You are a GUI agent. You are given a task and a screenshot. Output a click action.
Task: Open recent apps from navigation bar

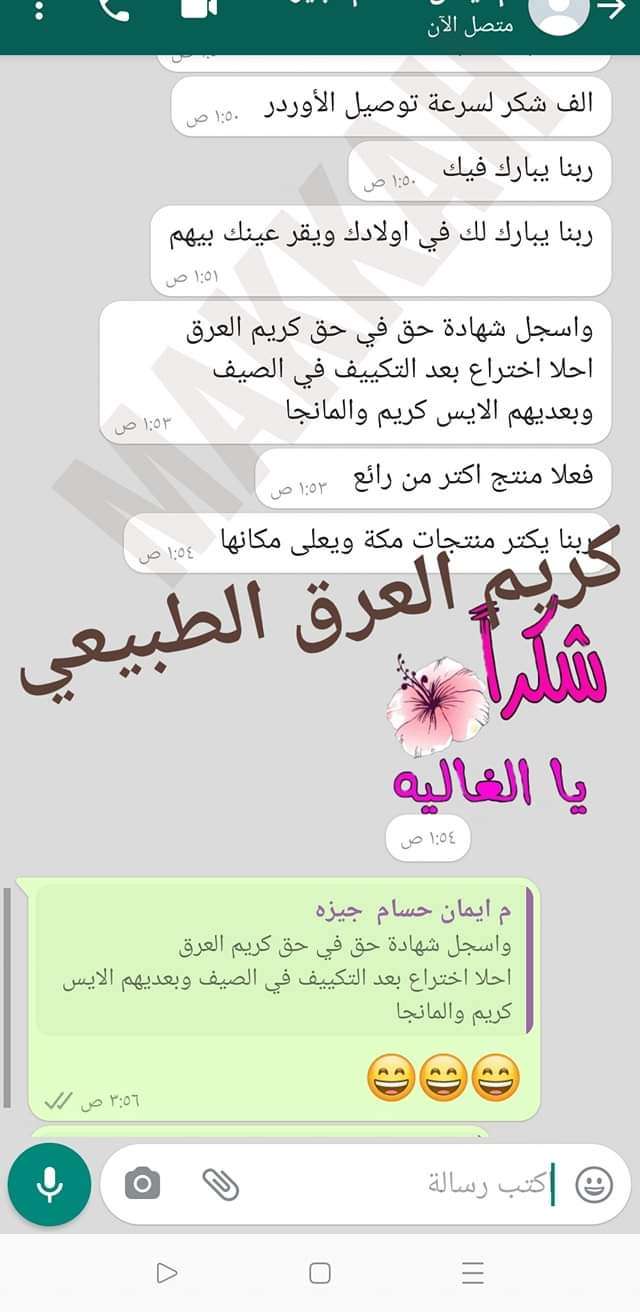pyautogui.click(x=473, y=1273)
